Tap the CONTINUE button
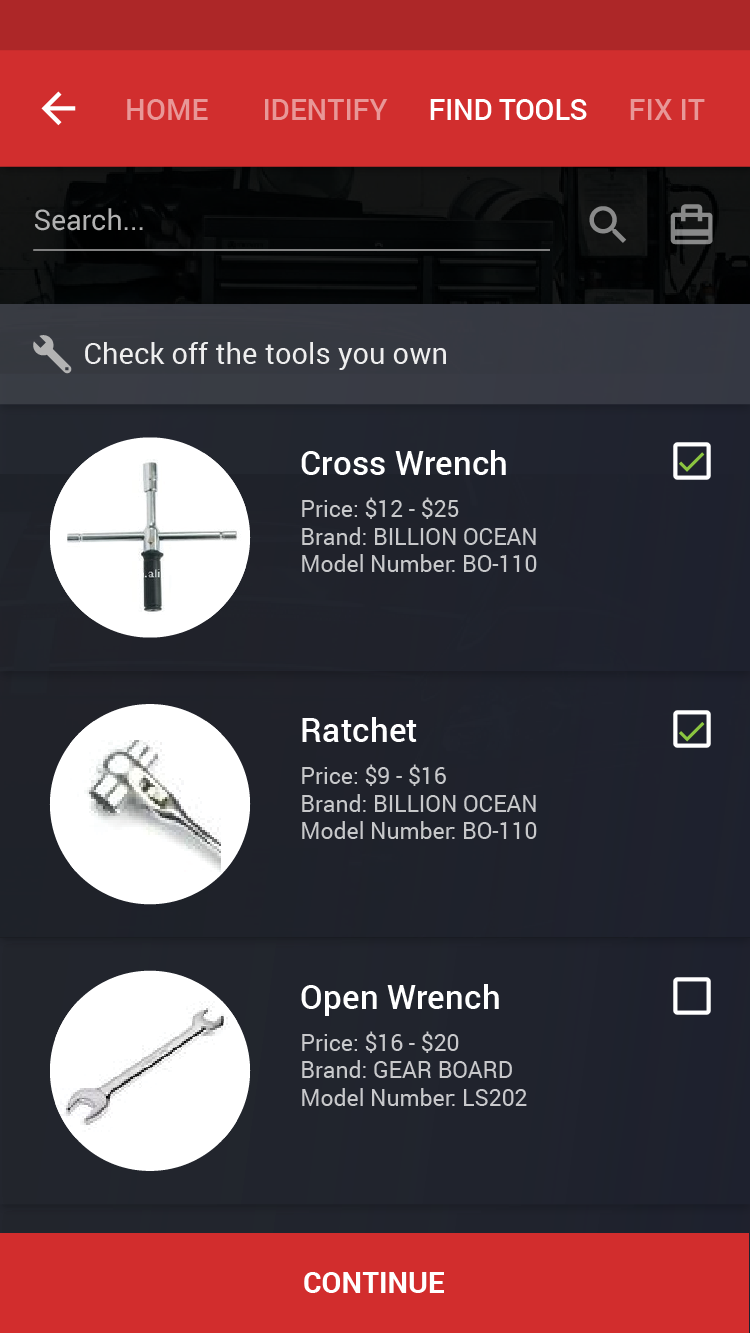The height and width of the screenshot is (1333, 750). click(375, 1283)
